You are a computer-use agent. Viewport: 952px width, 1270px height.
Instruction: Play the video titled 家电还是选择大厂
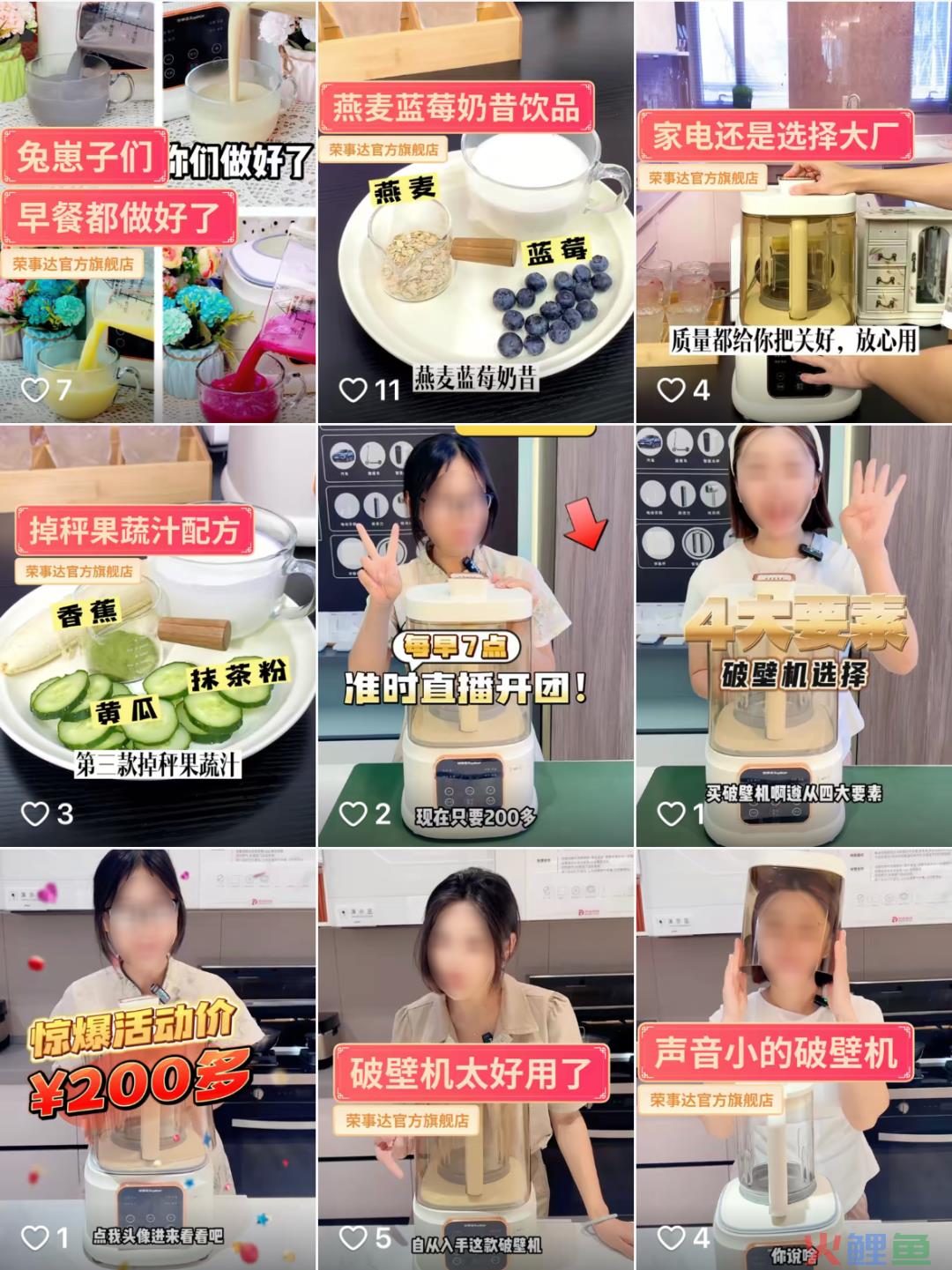point(793,212)
